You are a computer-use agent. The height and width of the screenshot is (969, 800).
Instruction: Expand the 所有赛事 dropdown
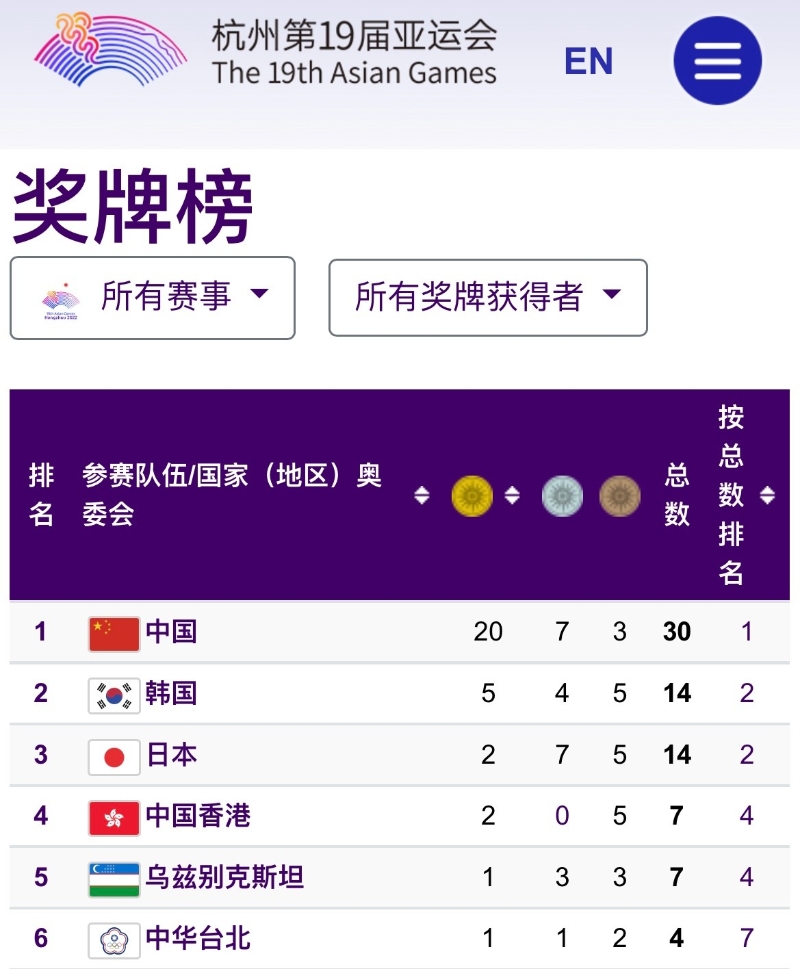[x=152, y=297]
